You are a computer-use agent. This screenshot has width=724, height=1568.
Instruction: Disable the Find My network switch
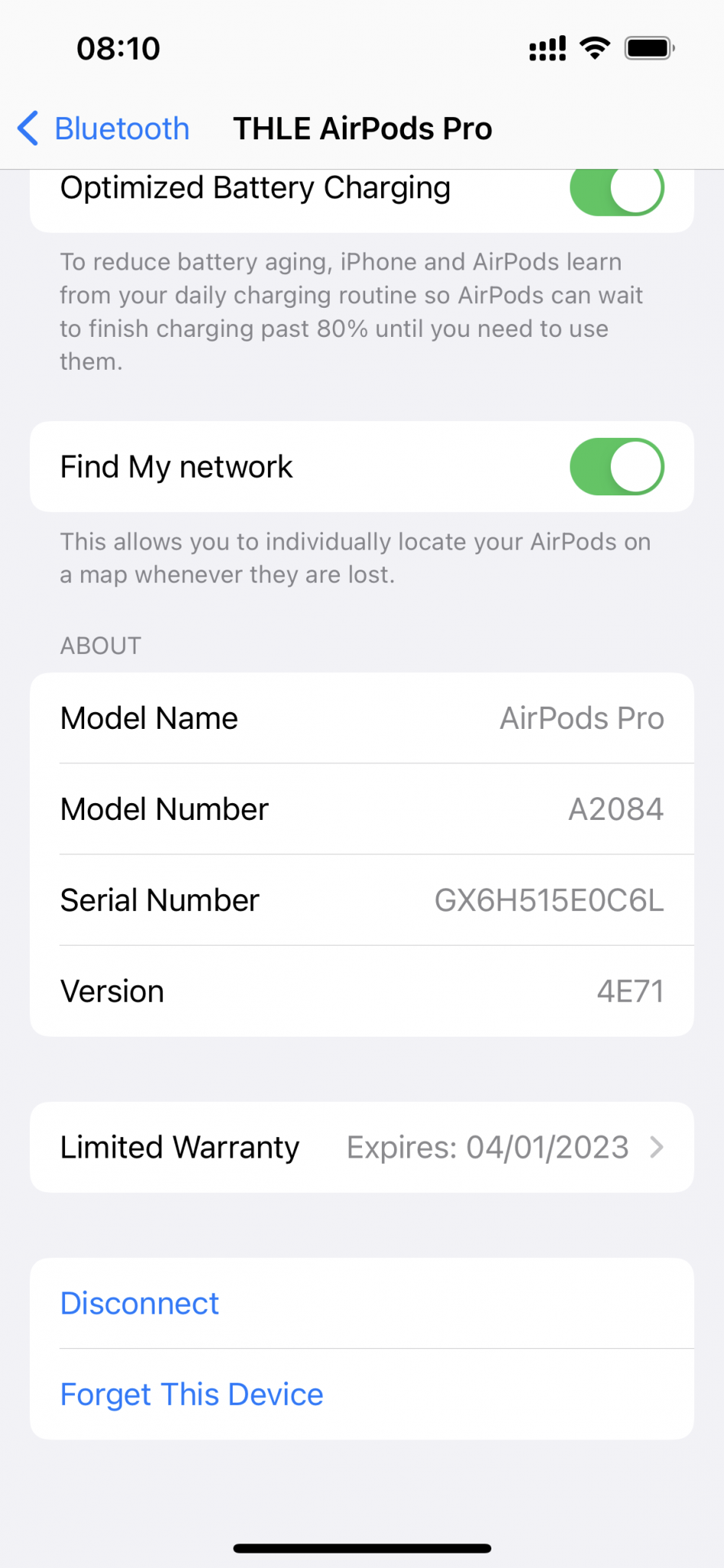(x=617, y=466)
